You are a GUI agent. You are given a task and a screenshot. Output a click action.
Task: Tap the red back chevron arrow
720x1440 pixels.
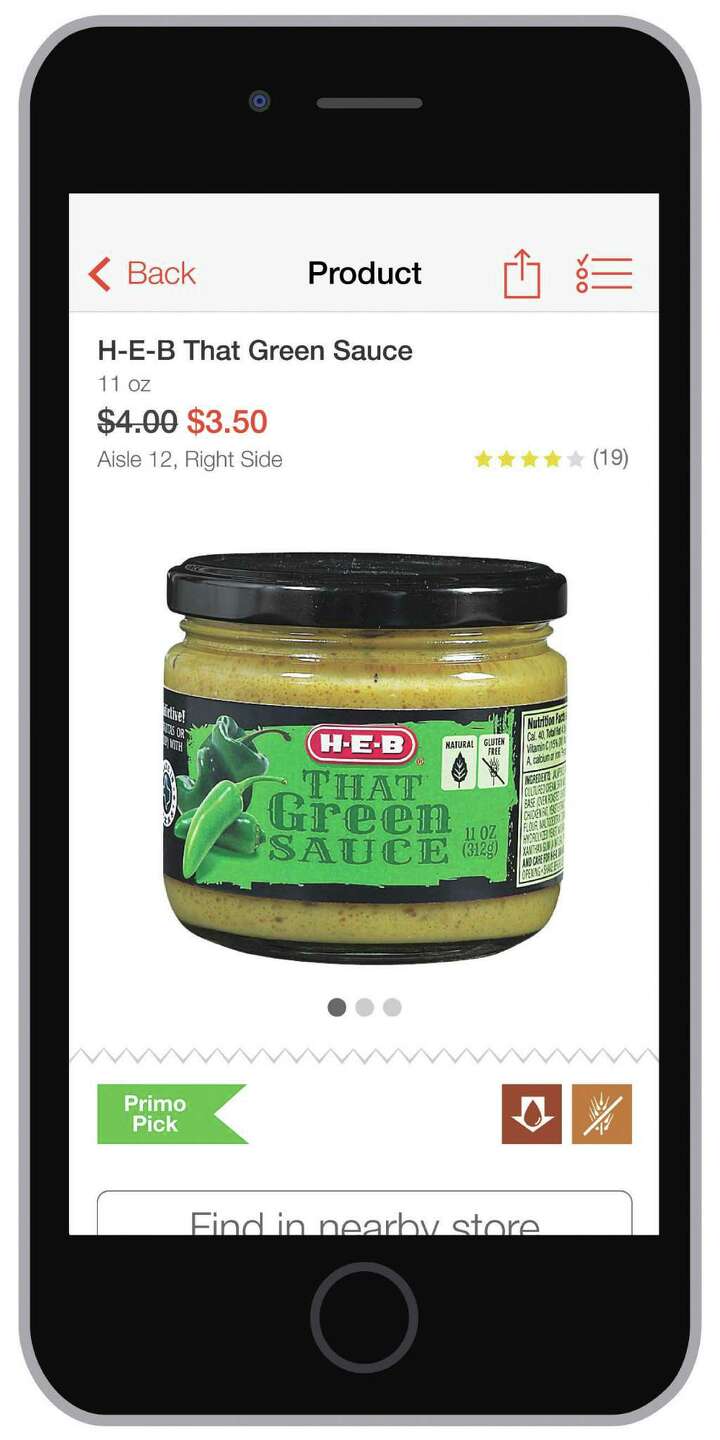tap(97, 272)
